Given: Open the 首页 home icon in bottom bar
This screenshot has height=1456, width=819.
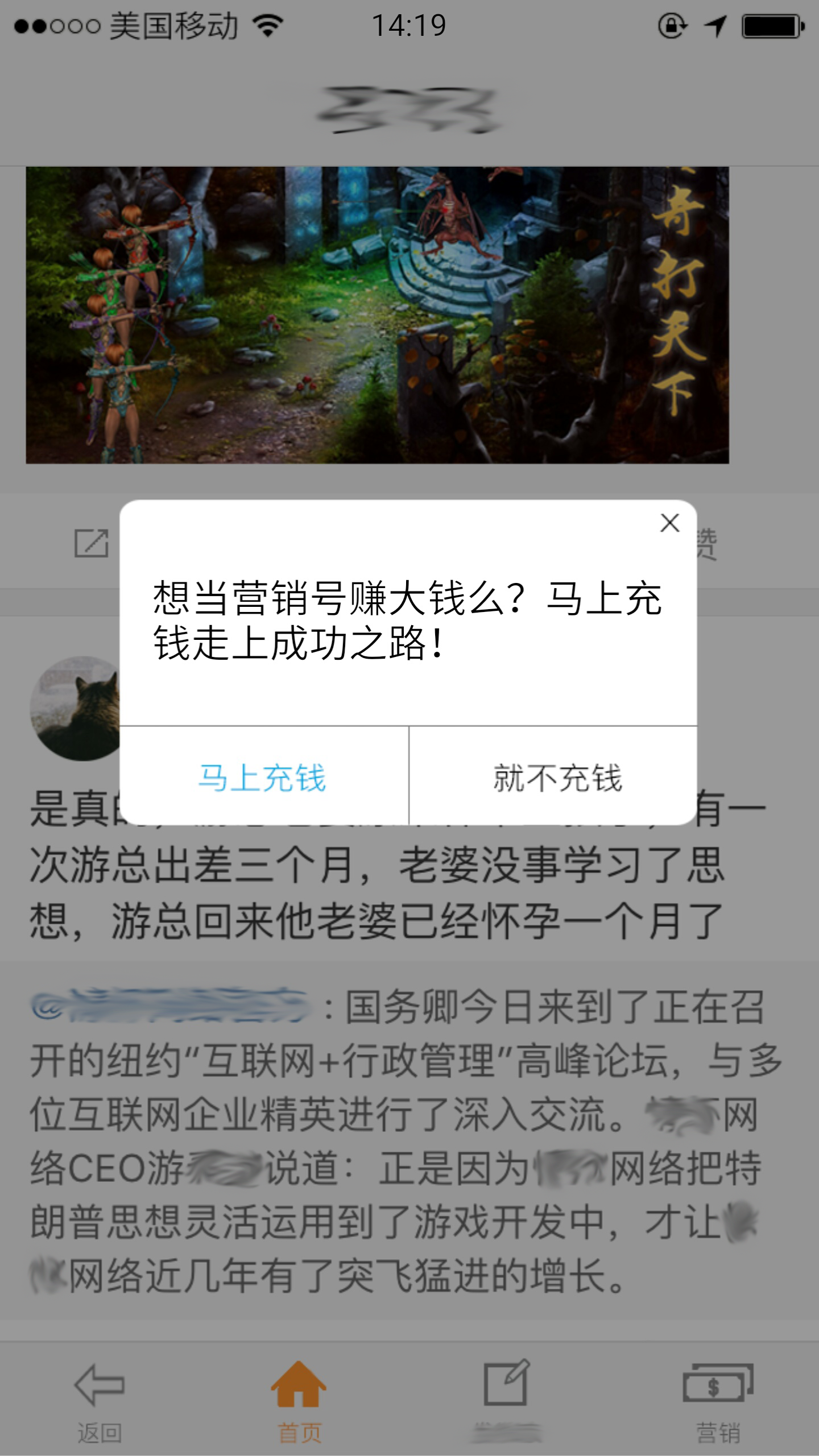Looking at the screenshot, I should (300, 1383).
